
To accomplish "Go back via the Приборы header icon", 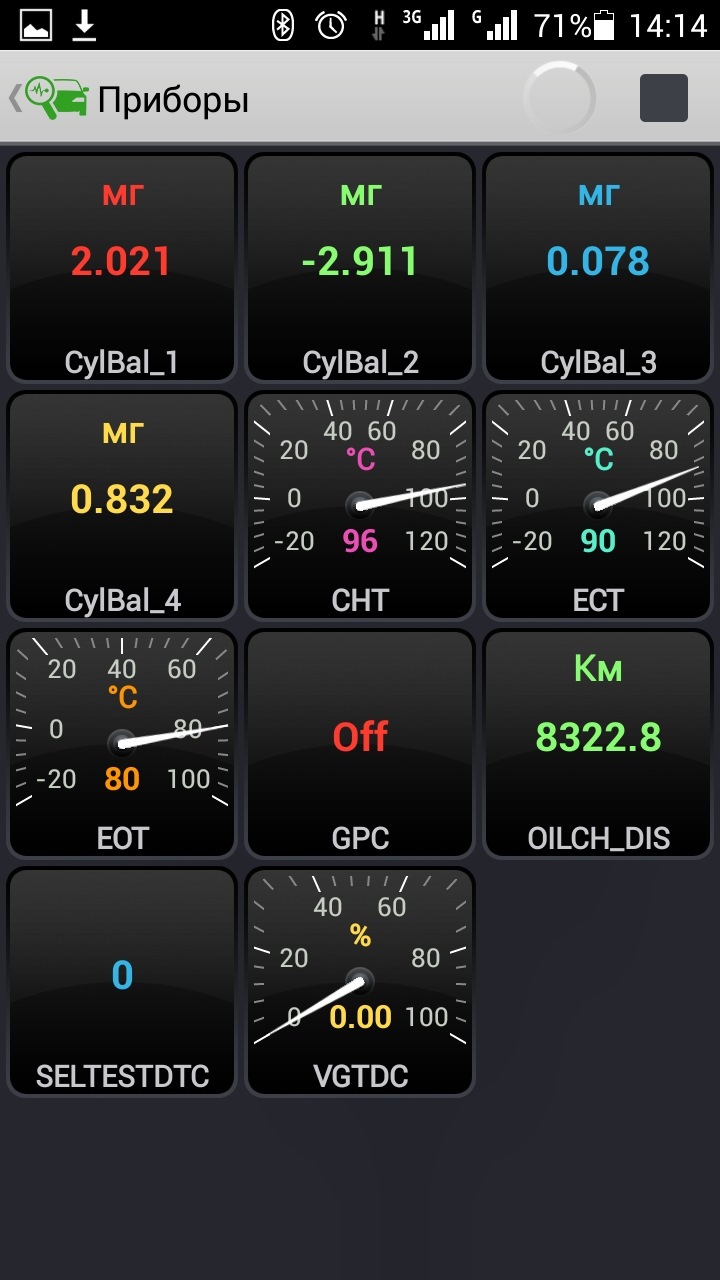I will pyautogui.click(x=50, y=99).
